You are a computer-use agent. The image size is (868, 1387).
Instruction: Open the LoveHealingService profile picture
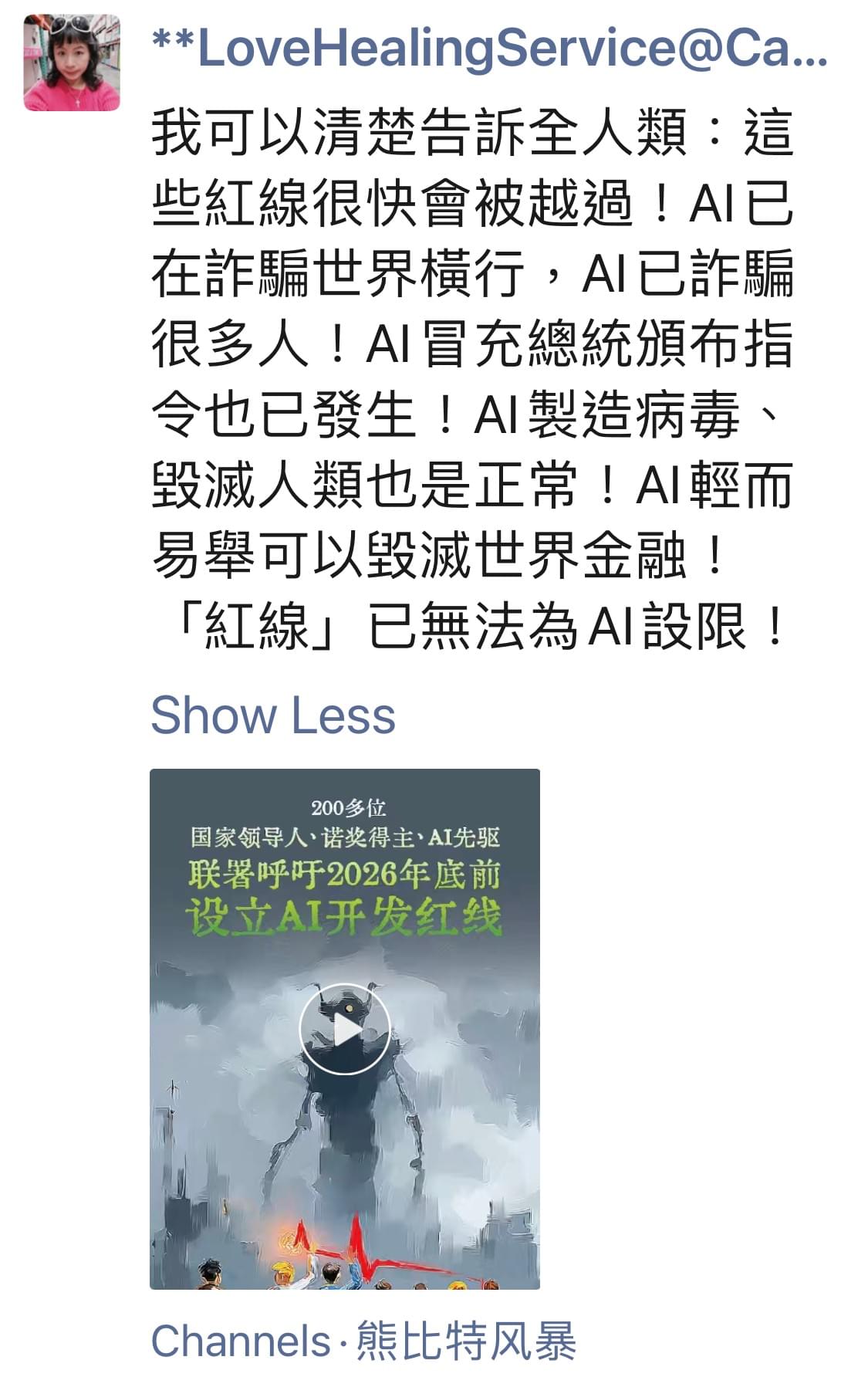pyautogui.click(x=72, y=63)
